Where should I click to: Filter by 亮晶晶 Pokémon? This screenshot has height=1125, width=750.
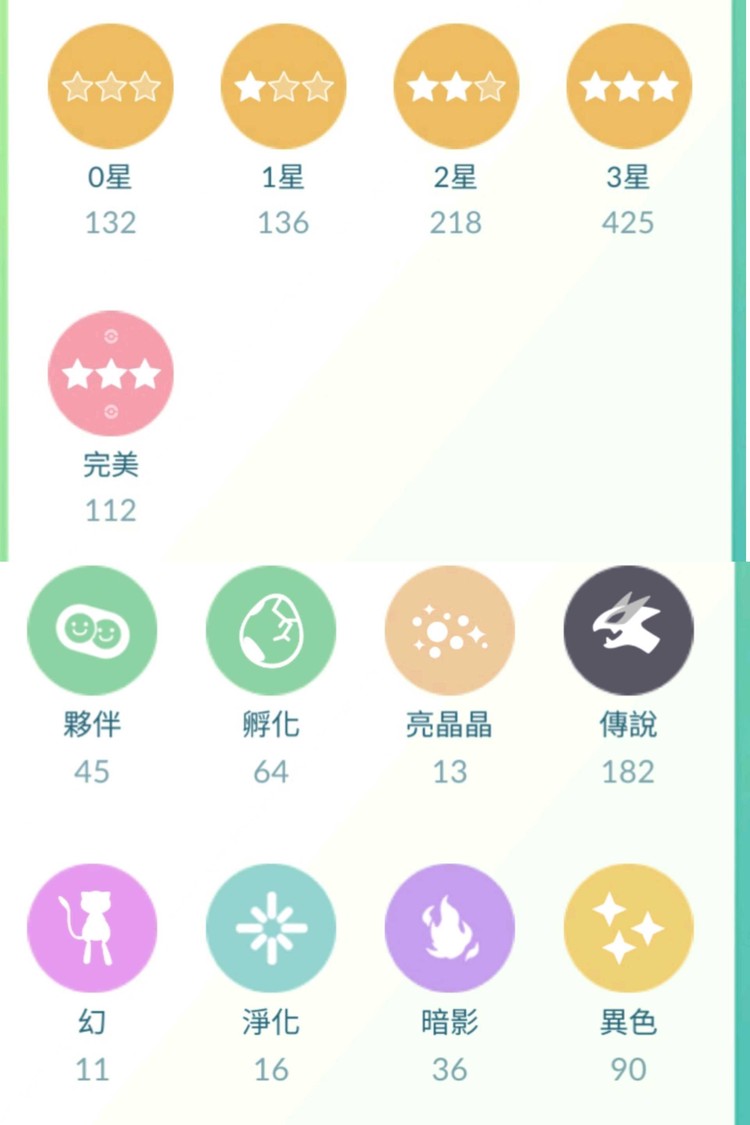point(450,630)
